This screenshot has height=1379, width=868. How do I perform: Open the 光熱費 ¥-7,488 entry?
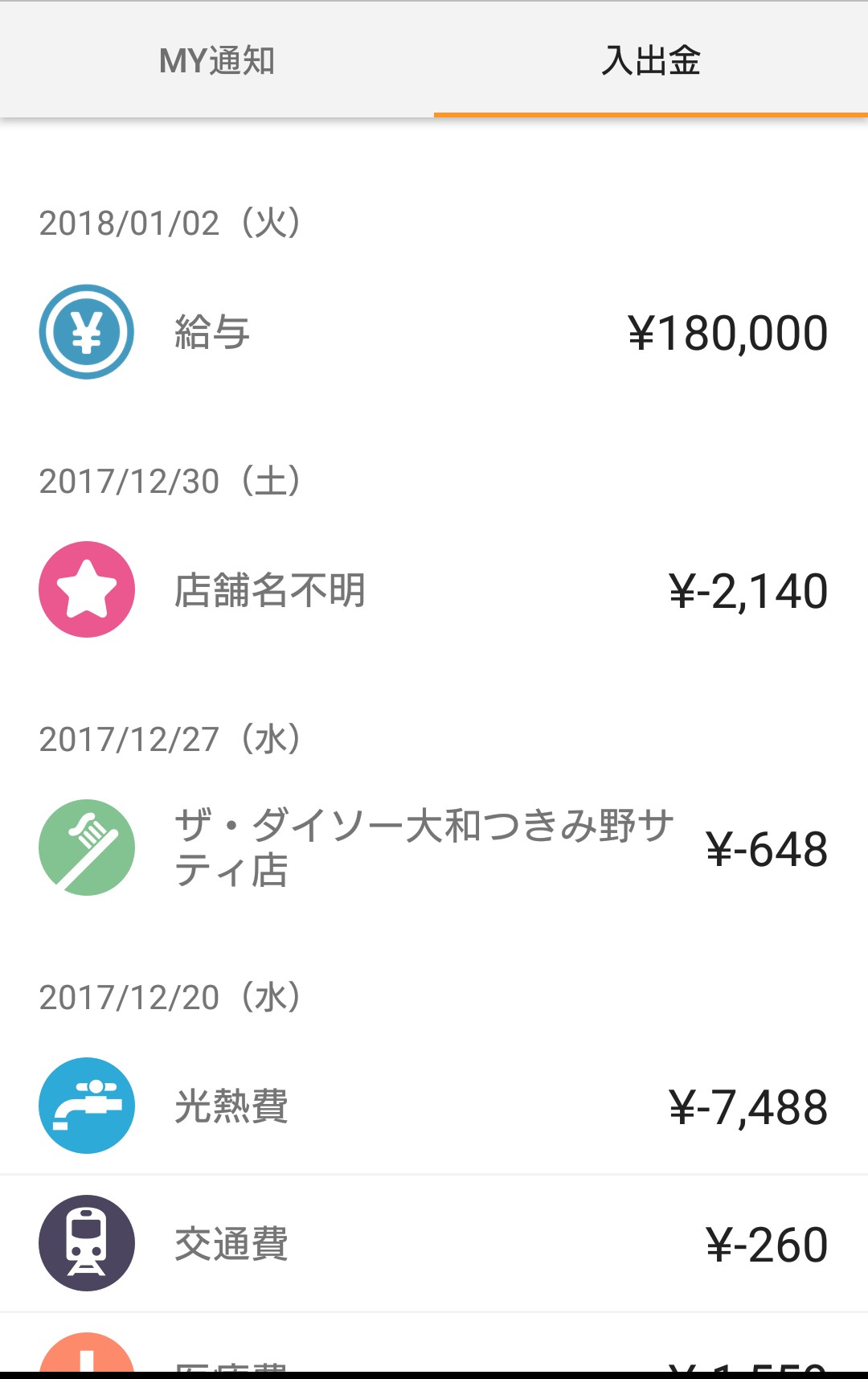pos(434,1106)
